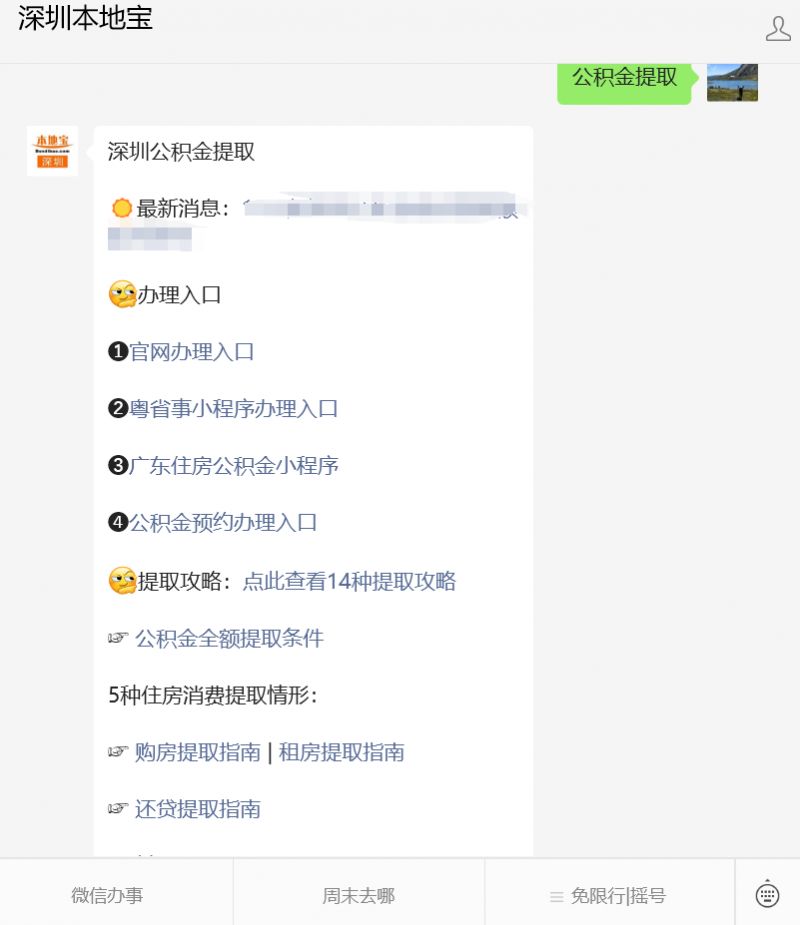The image size is (800, 925).
Task: Open 公积金全额提取条件 link
Action: (x=229, y=639)
